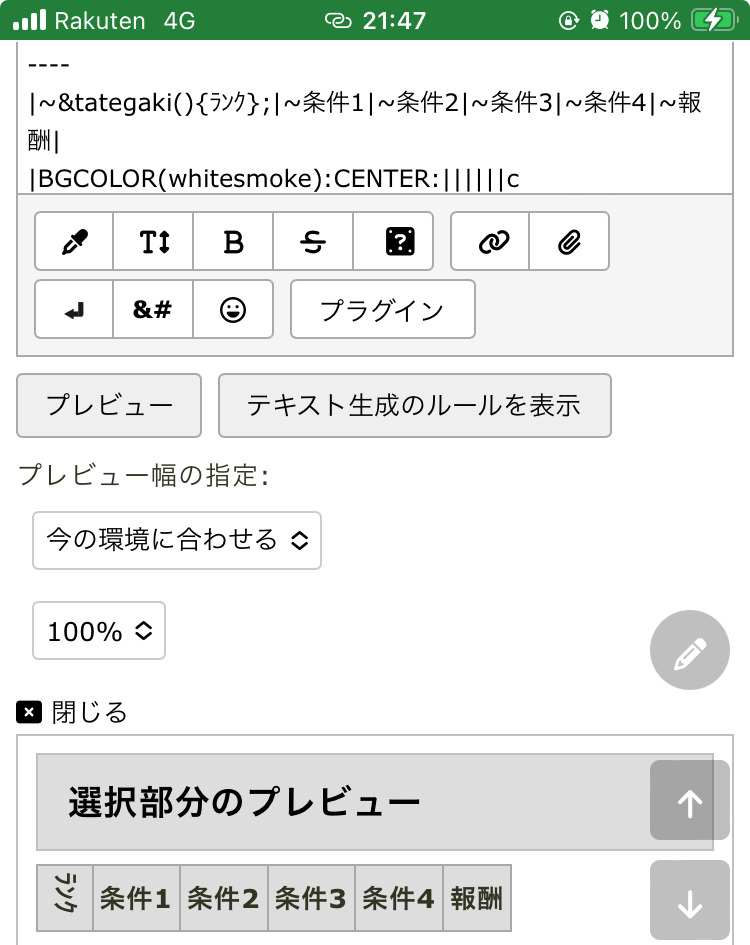Jump to the top with the up arrow
The image size is (750, 945).
689,801
